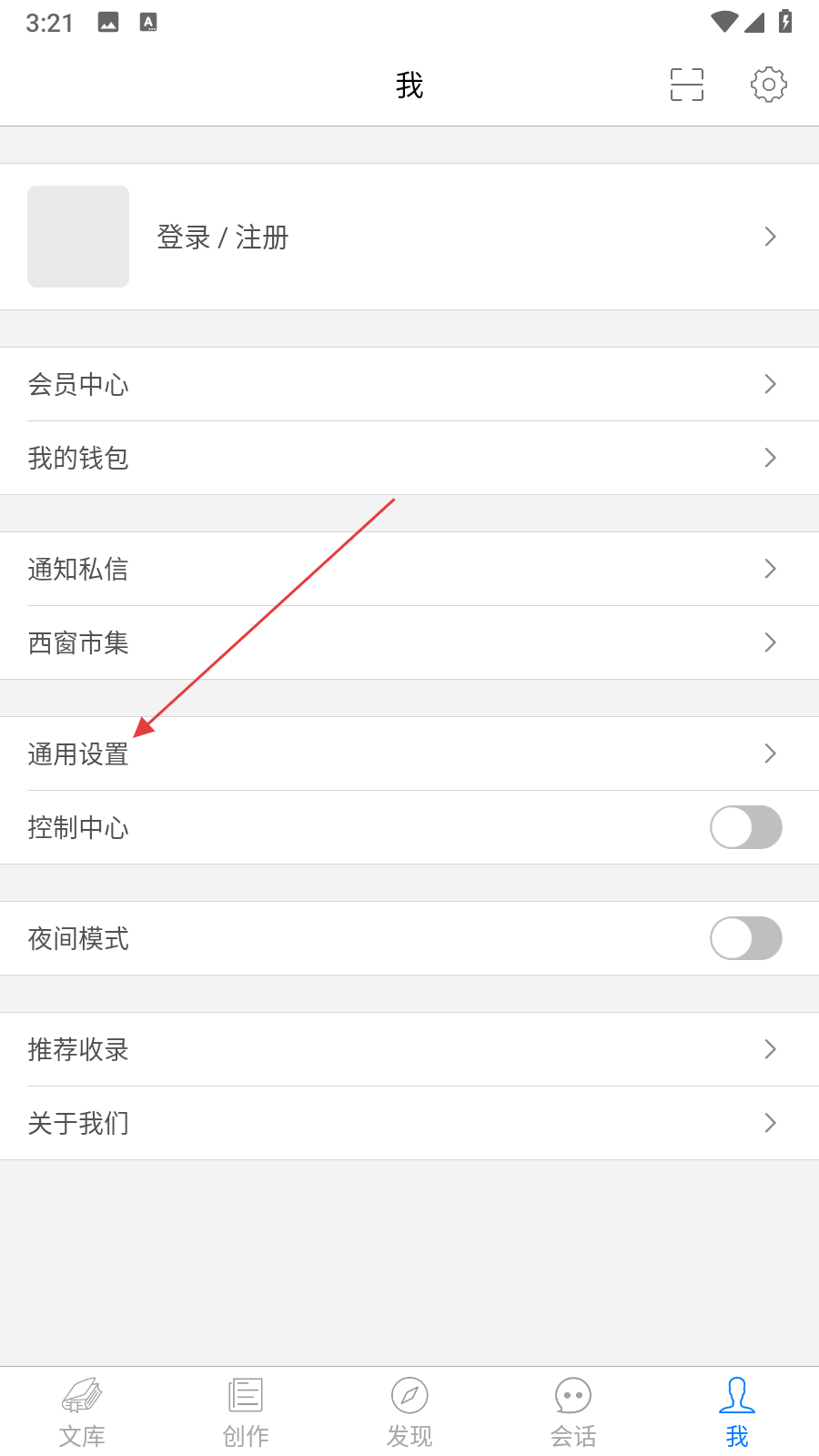This screenshot has height=1456, width=819.
Task: Switch to the 创作 tab
Action: [x=246, y=1411]
